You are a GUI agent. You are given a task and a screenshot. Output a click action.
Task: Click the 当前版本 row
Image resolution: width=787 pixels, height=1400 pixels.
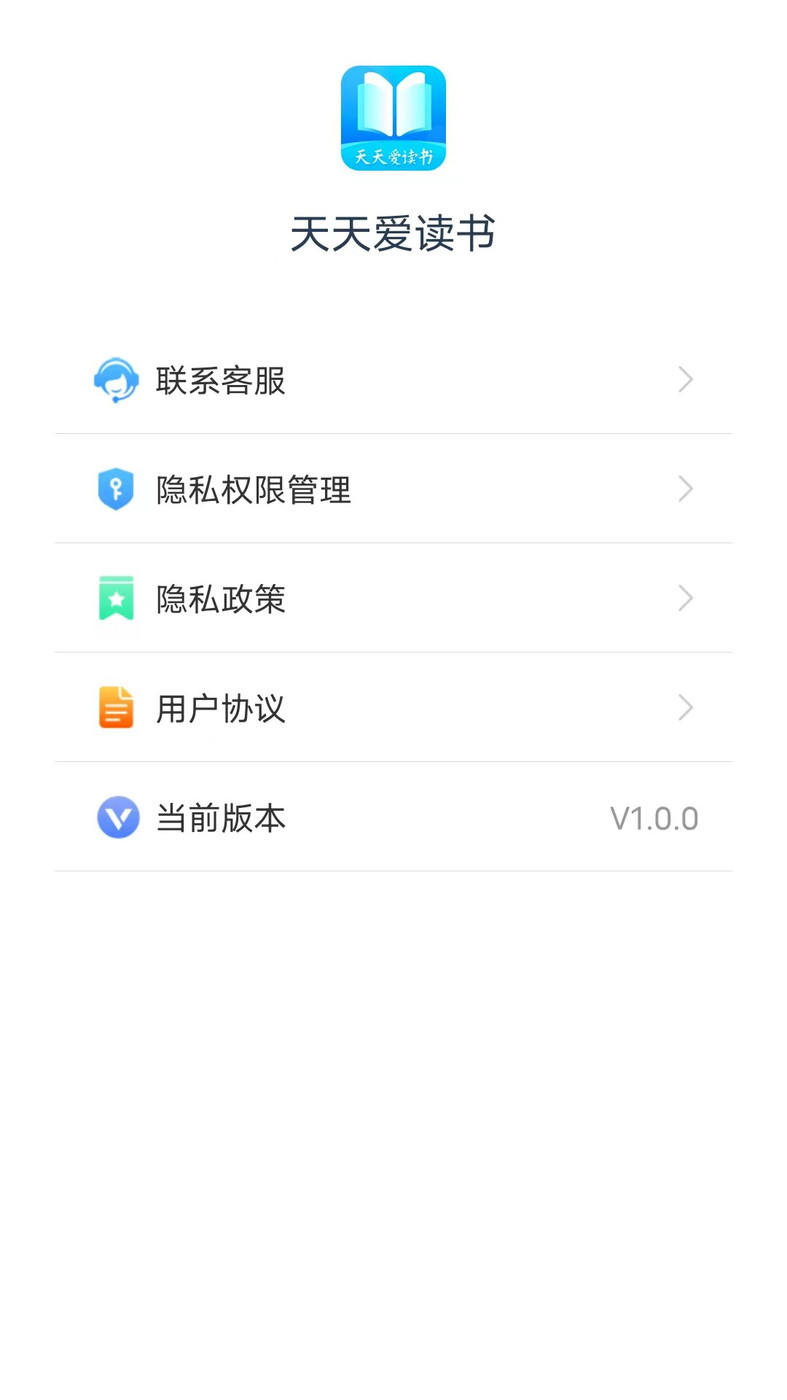[x=393, y=817]
